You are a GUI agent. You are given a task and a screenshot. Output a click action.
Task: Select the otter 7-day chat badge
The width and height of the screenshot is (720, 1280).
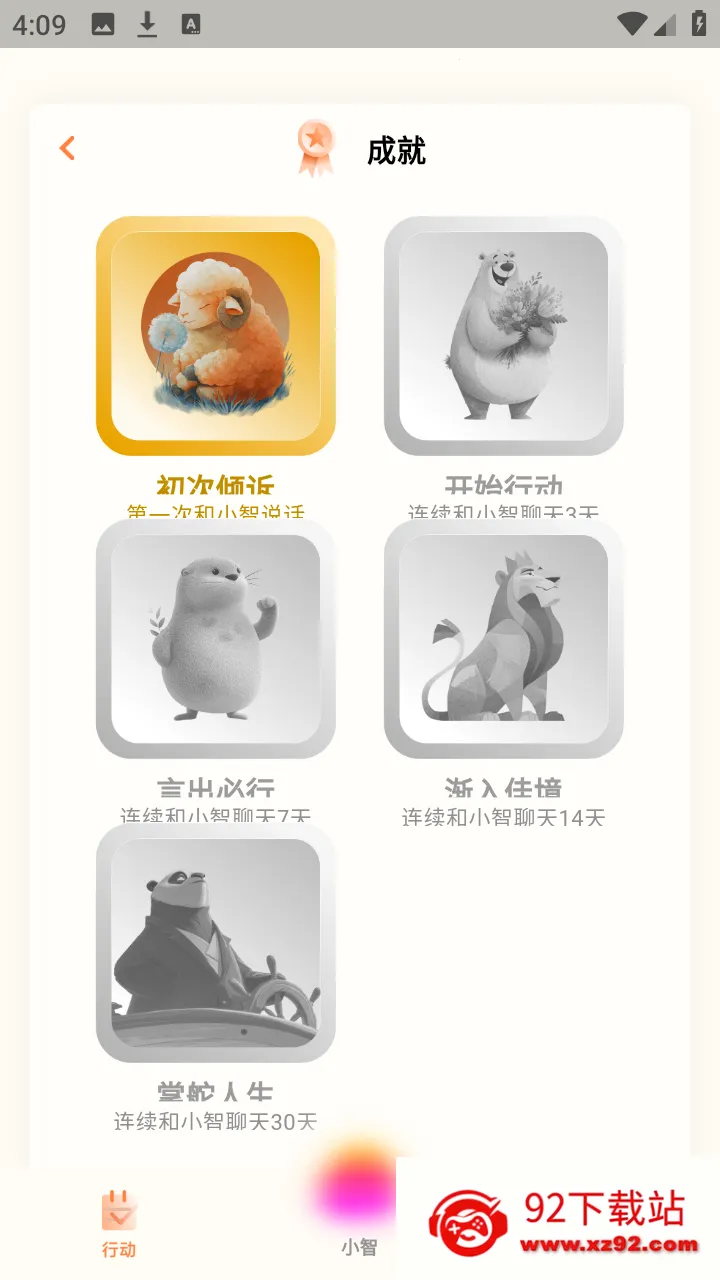coord(216,639)
